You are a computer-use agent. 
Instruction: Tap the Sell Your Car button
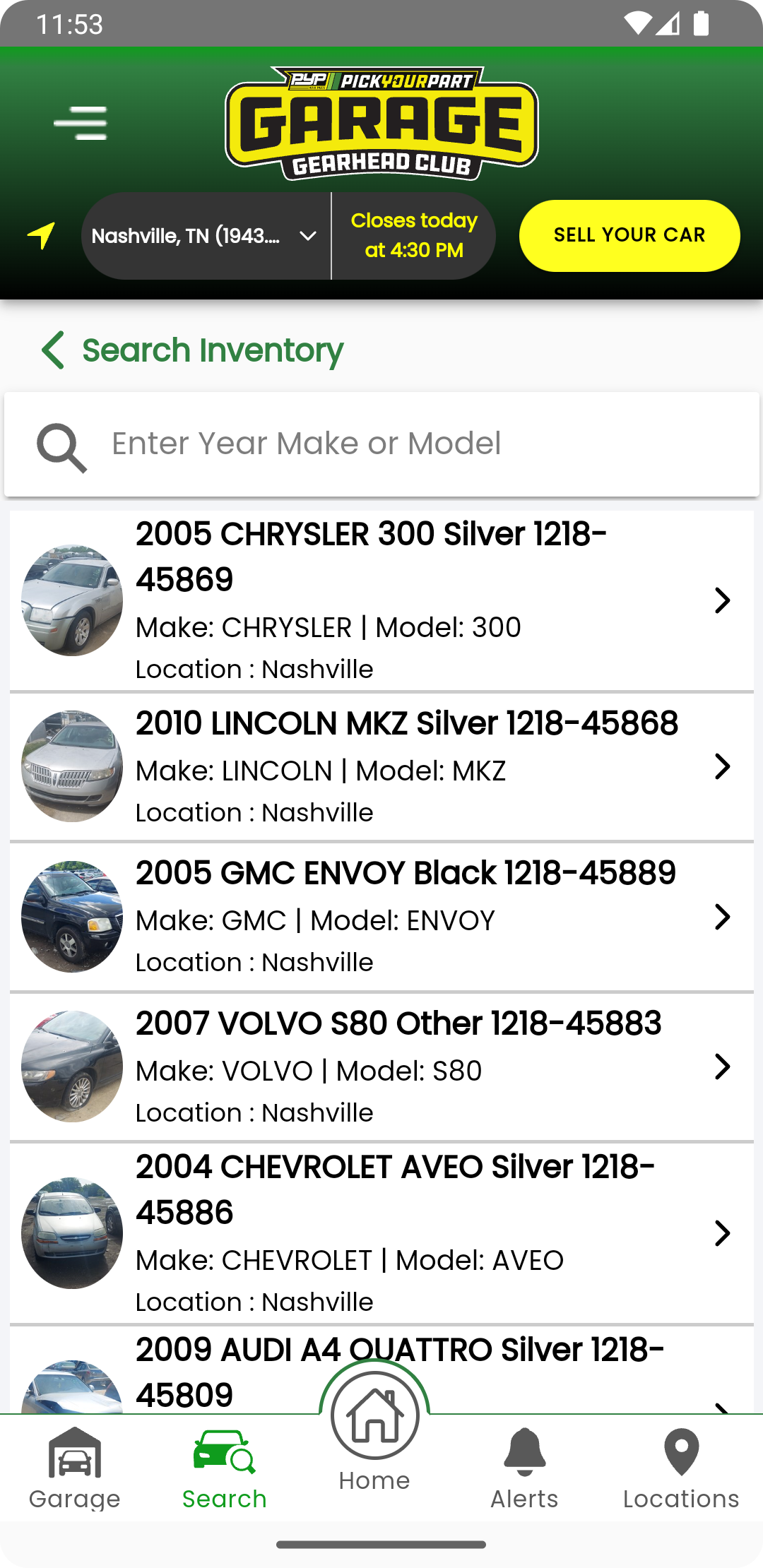(629, 235)
